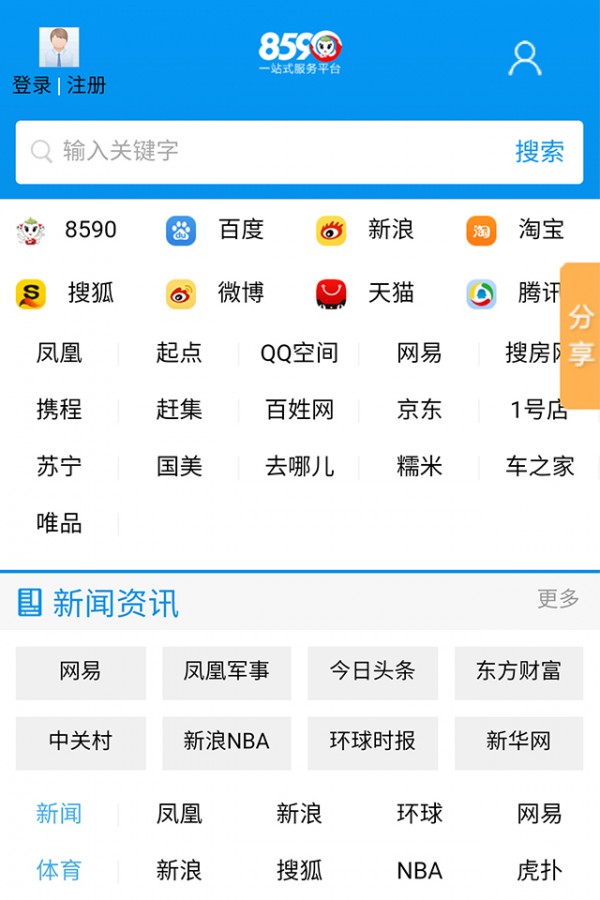Screen dimensions: 600x900
Task: Open the user profile icon
Action: pyautogui.click(x=524, y=58)
